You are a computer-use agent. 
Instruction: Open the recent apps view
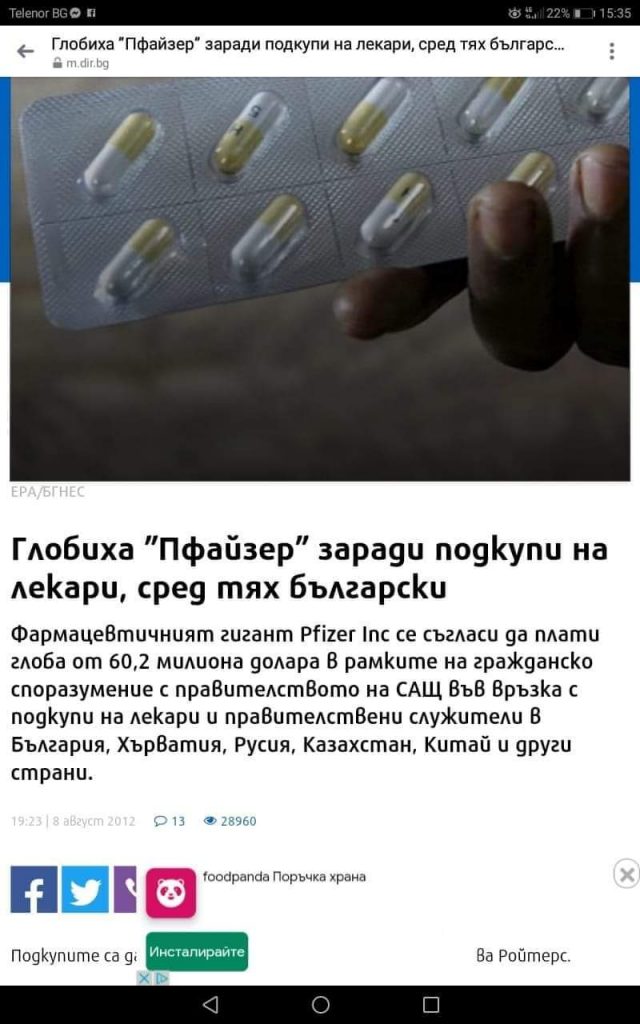[x=431, y=1004]
